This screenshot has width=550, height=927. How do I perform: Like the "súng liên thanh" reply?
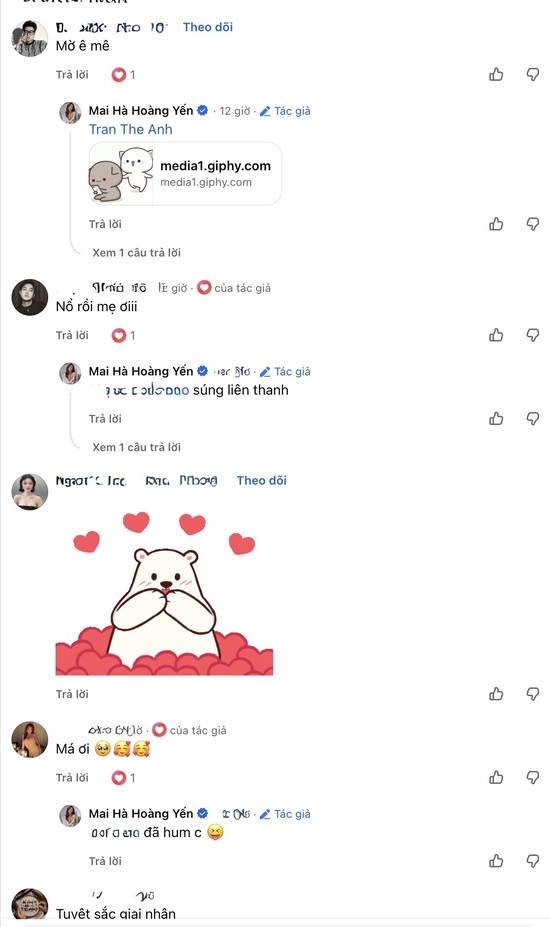tap(496, 419)
